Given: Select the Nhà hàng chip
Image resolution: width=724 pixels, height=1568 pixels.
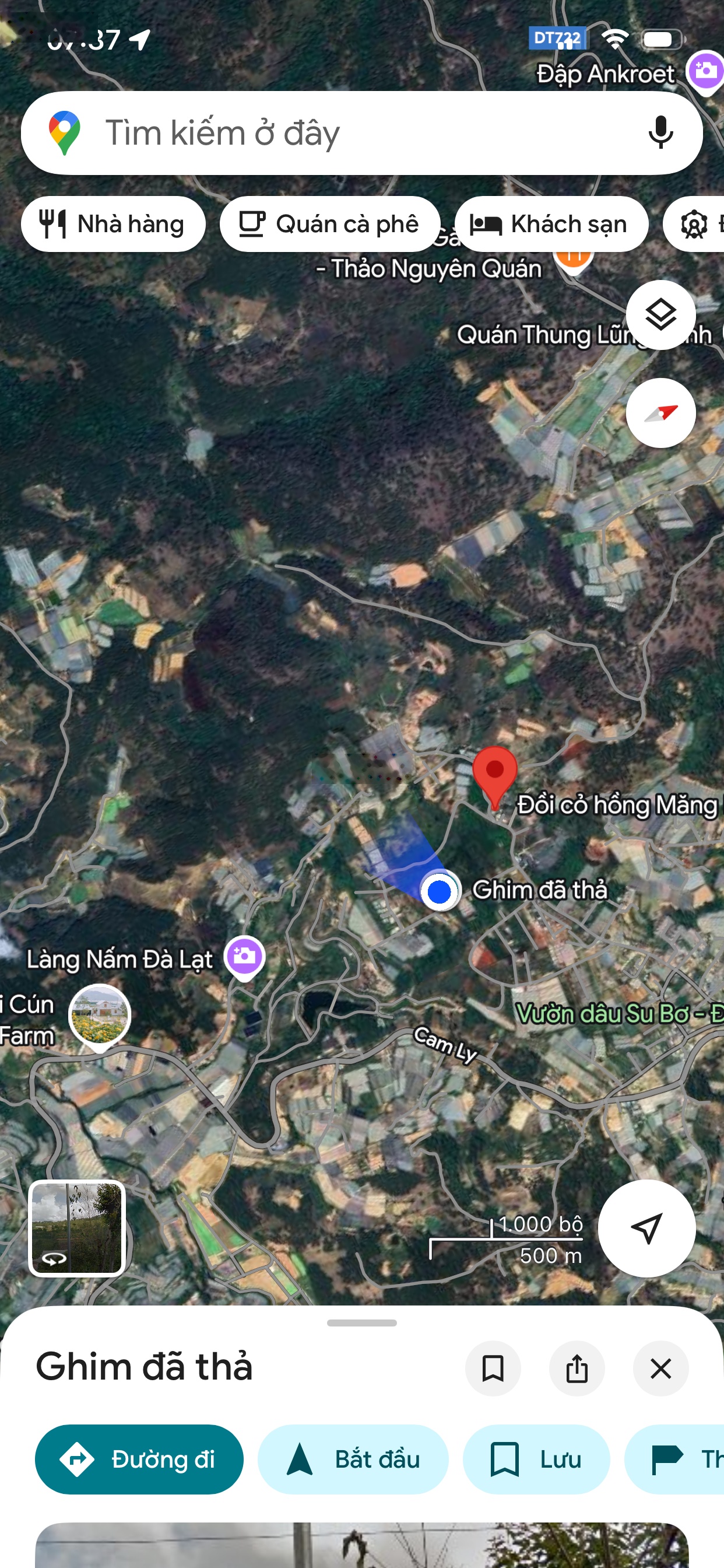Looking at the screenshot, I should [113, 224].
